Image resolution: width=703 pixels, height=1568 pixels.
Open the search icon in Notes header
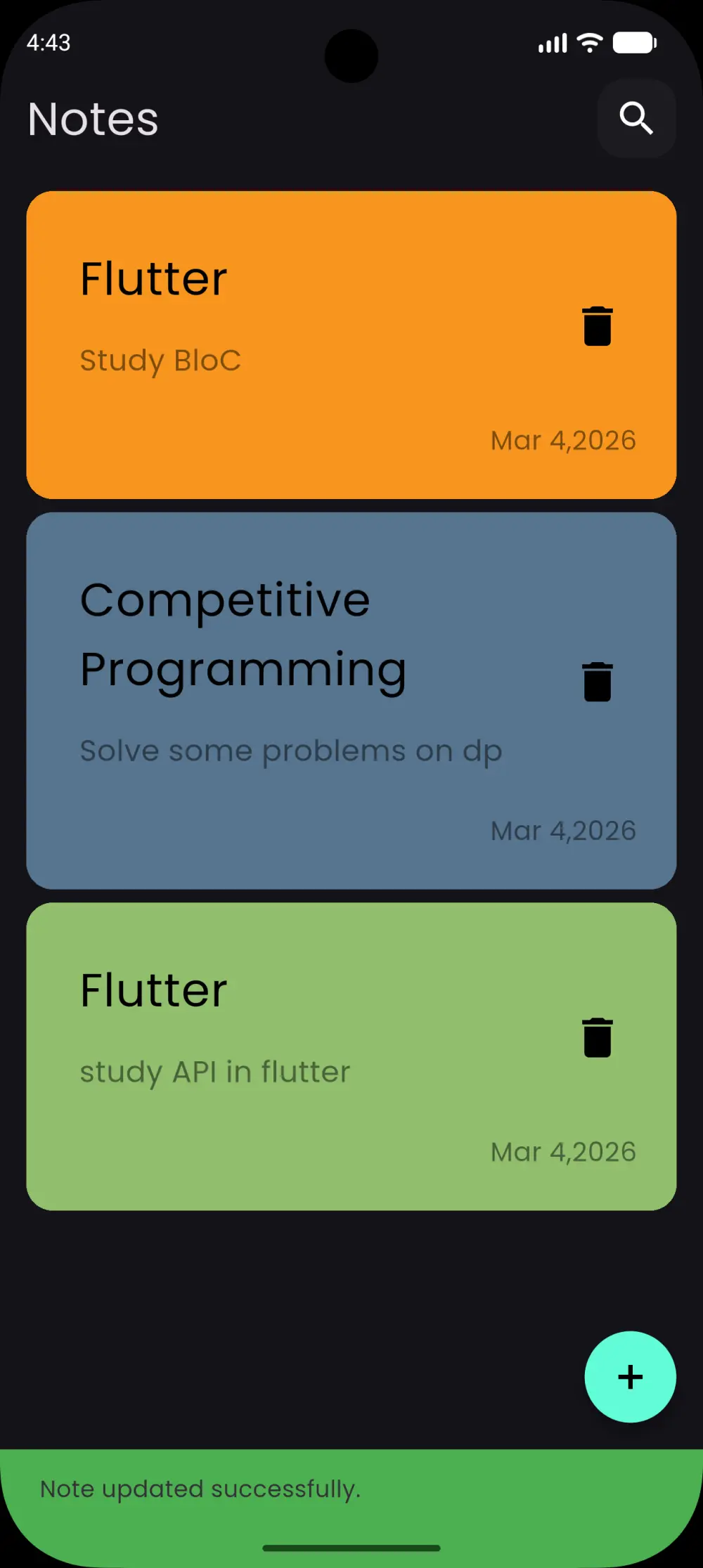click(636, 117)
